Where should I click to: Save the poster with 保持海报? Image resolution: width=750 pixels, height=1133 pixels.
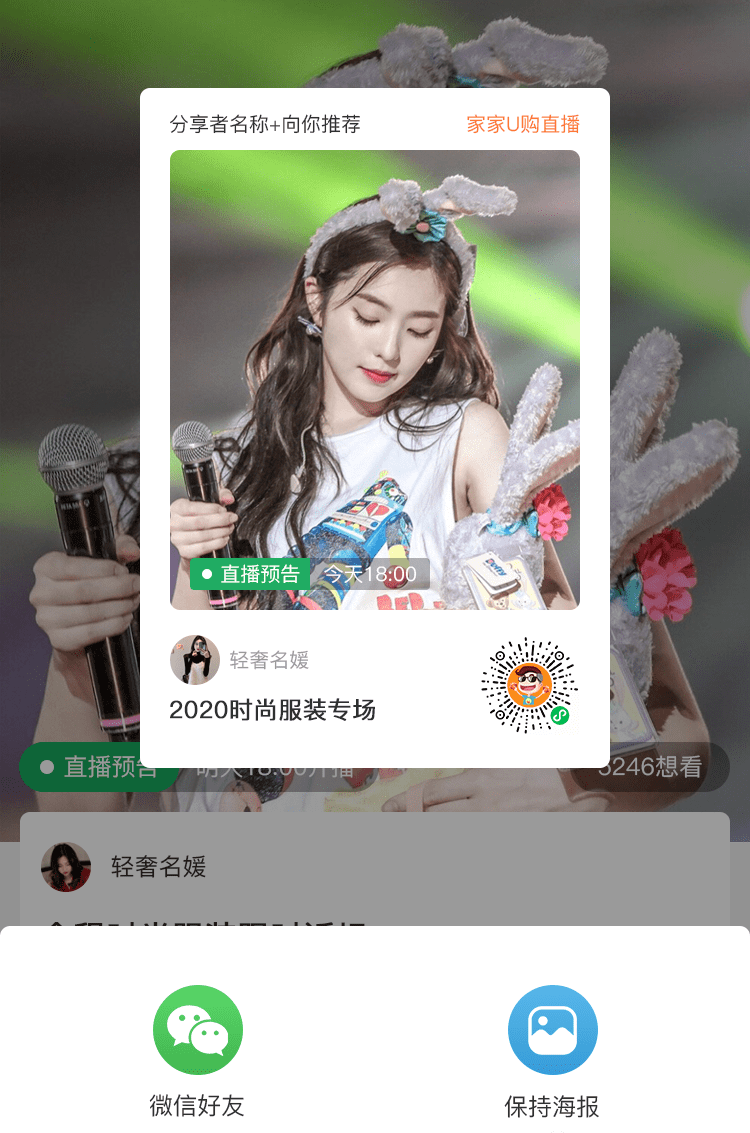point(552,1031)
